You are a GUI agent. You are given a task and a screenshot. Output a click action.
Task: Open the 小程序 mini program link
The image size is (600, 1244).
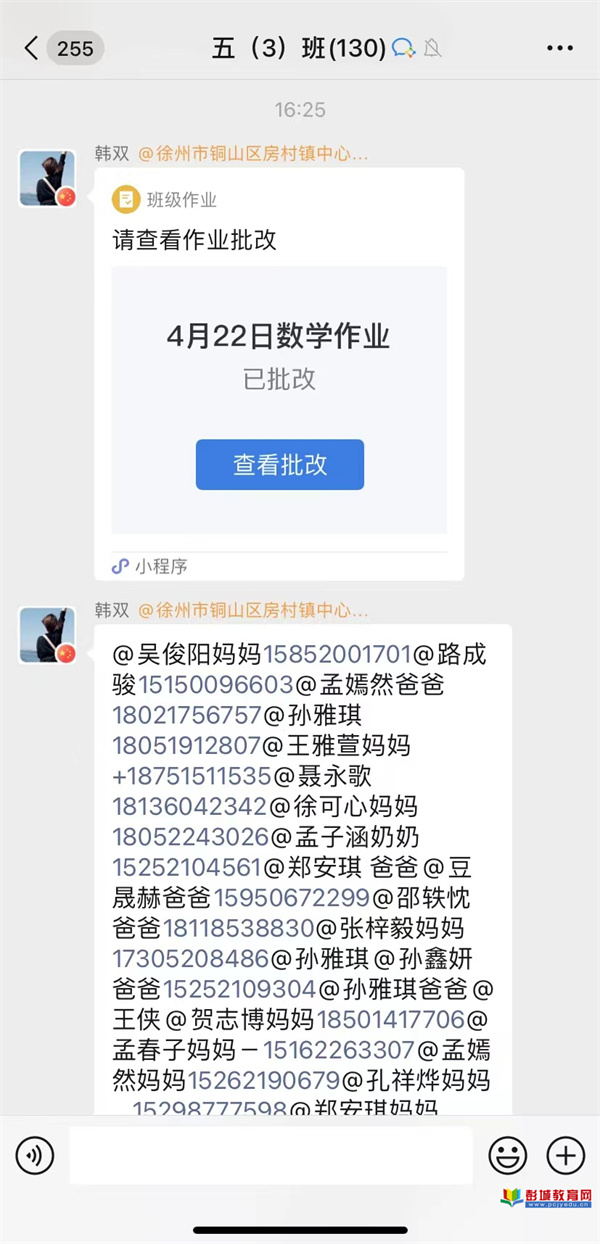click(x=150, y=566)
